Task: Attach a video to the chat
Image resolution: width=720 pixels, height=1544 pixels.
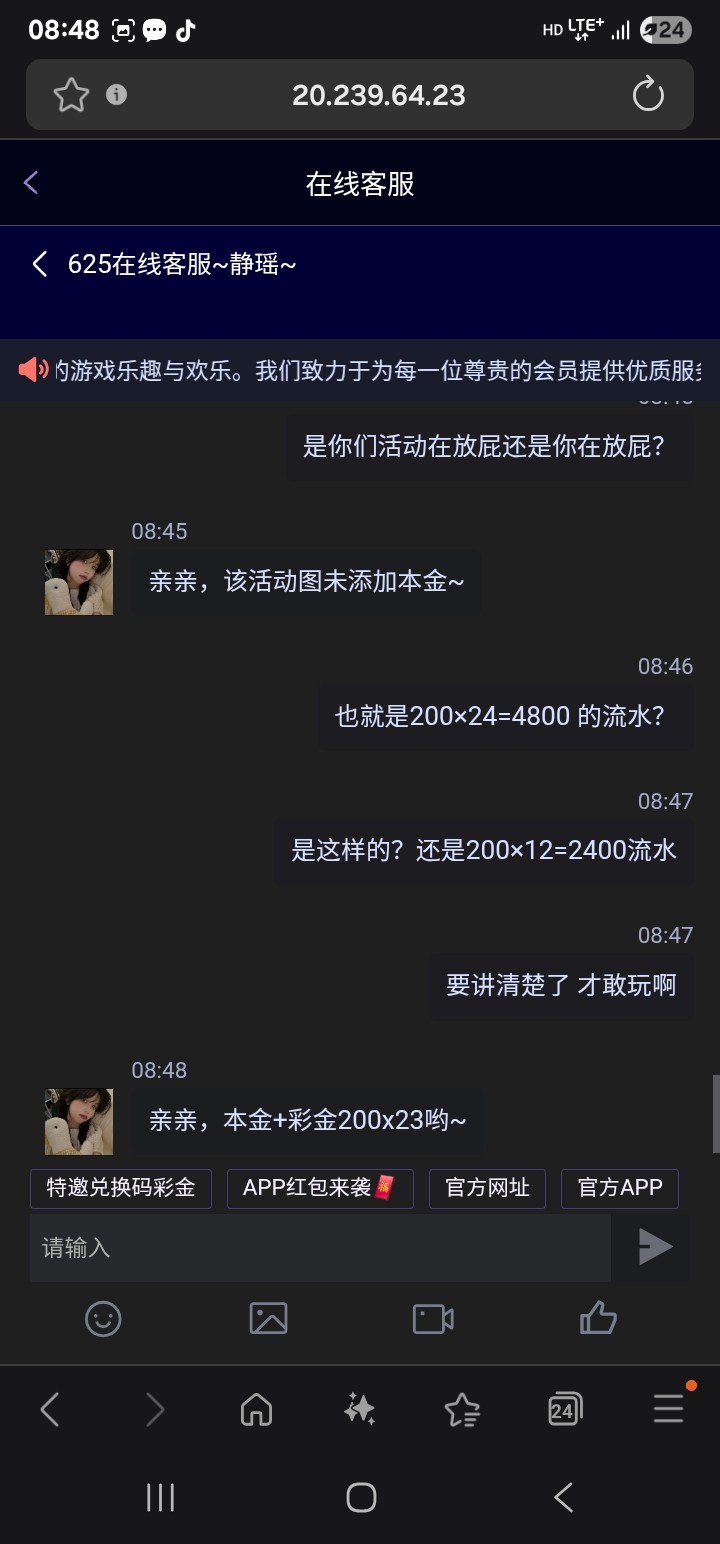Action: (x=433, y=1318)
